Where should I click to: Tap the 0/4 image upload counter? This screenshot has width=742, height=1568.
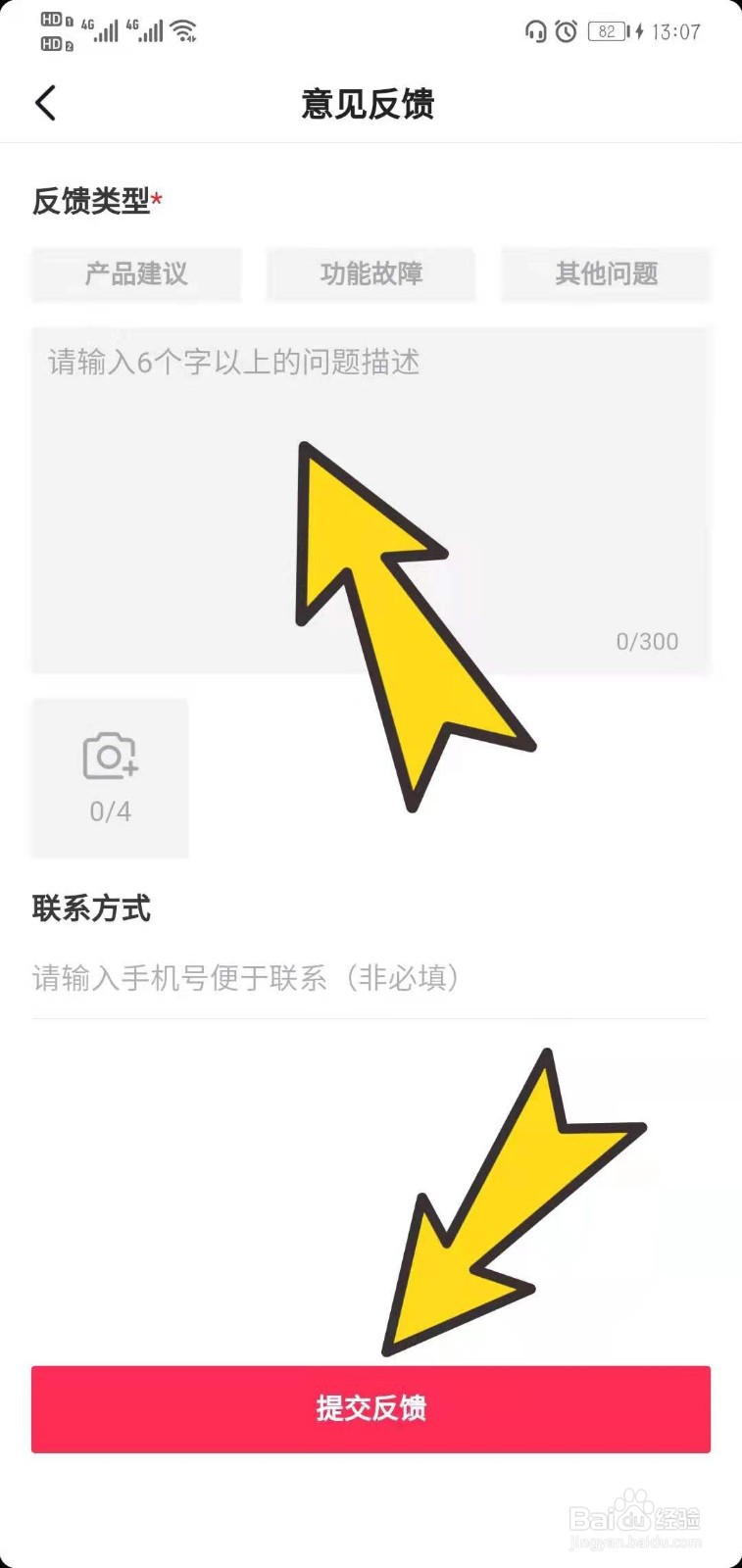coord(109,810)
